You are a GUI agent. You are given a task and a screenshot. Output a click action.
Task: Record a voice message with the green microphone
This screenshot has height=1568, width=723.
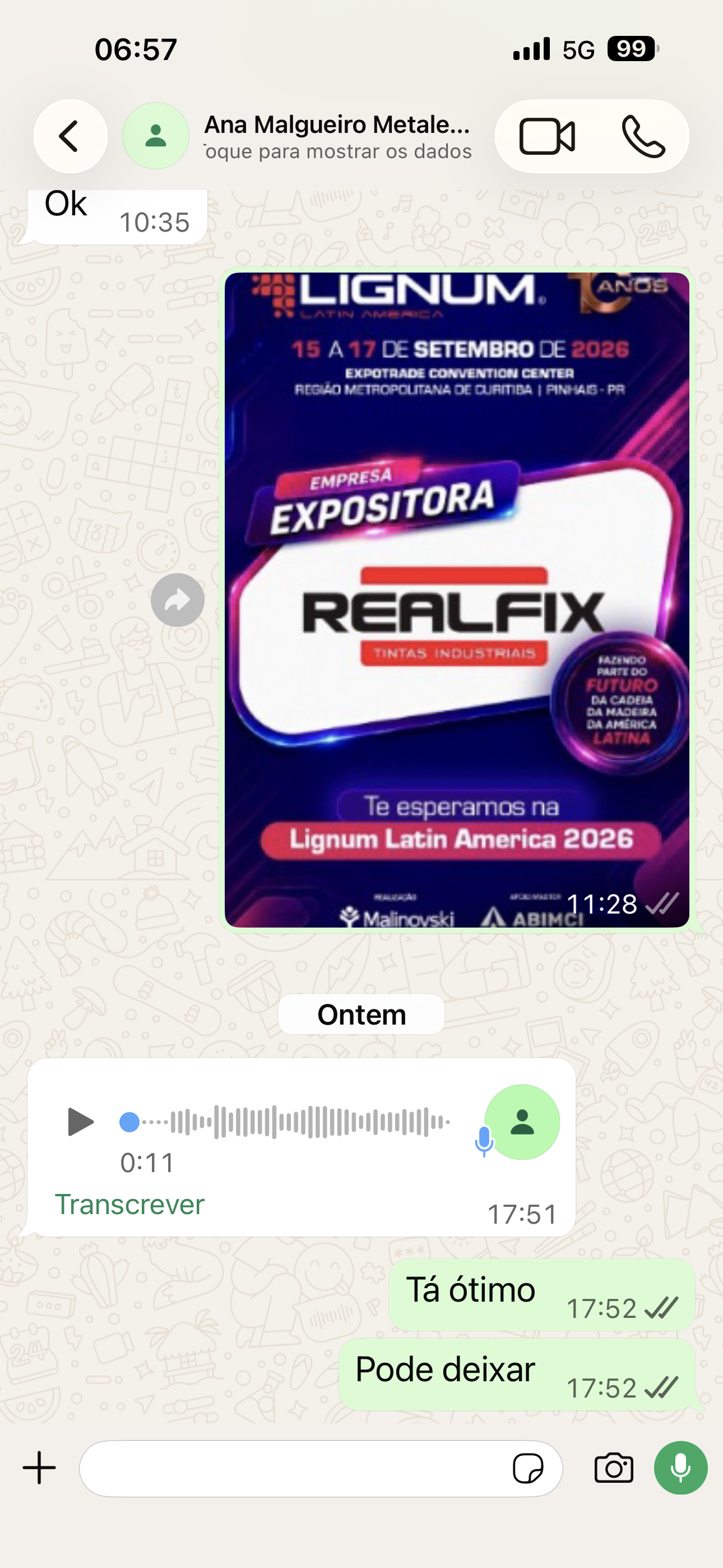pyautogui.click(x=680, y=1468)
